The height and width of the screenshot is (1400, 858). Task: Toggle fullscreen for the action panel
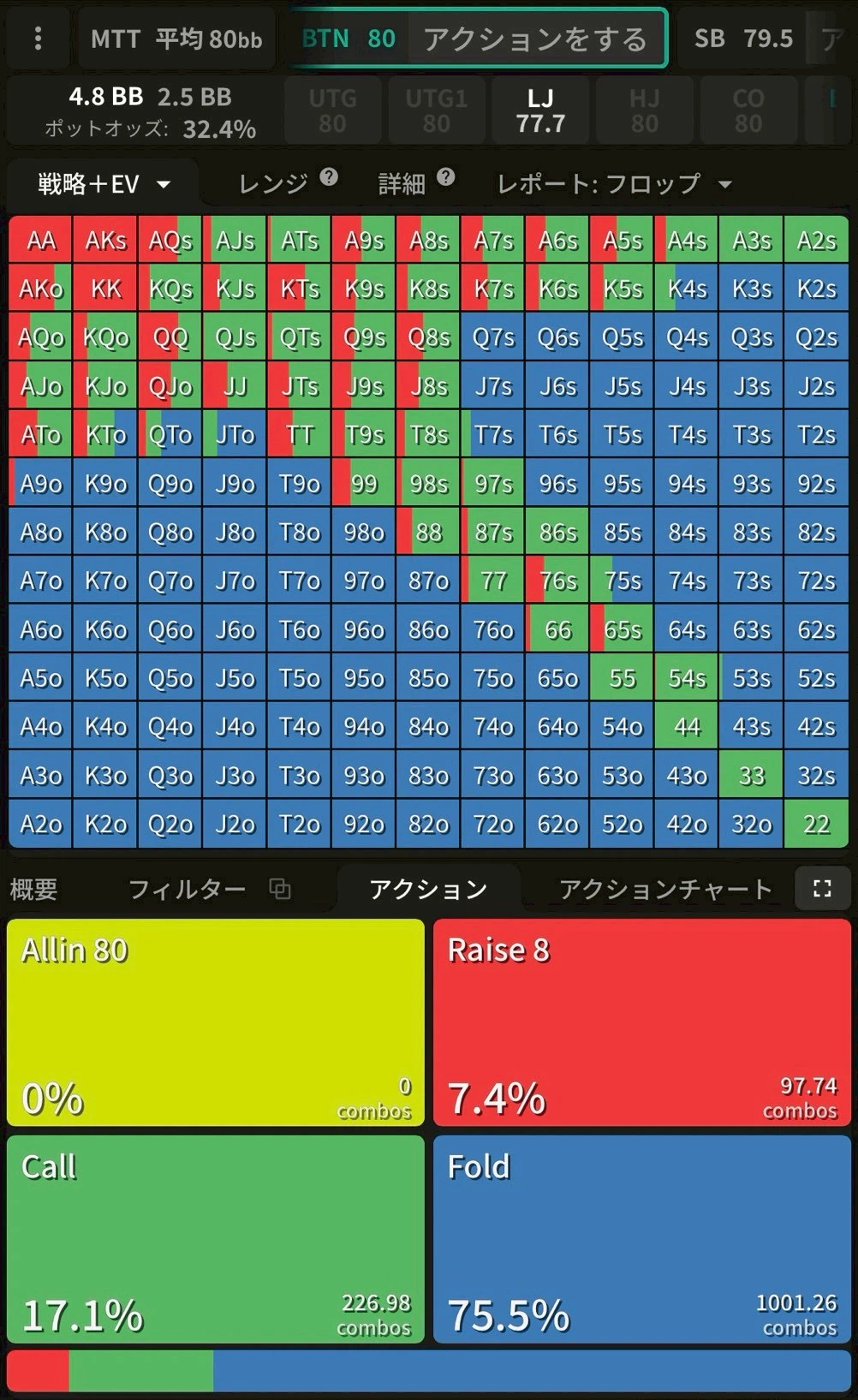(x=822, y=889)
